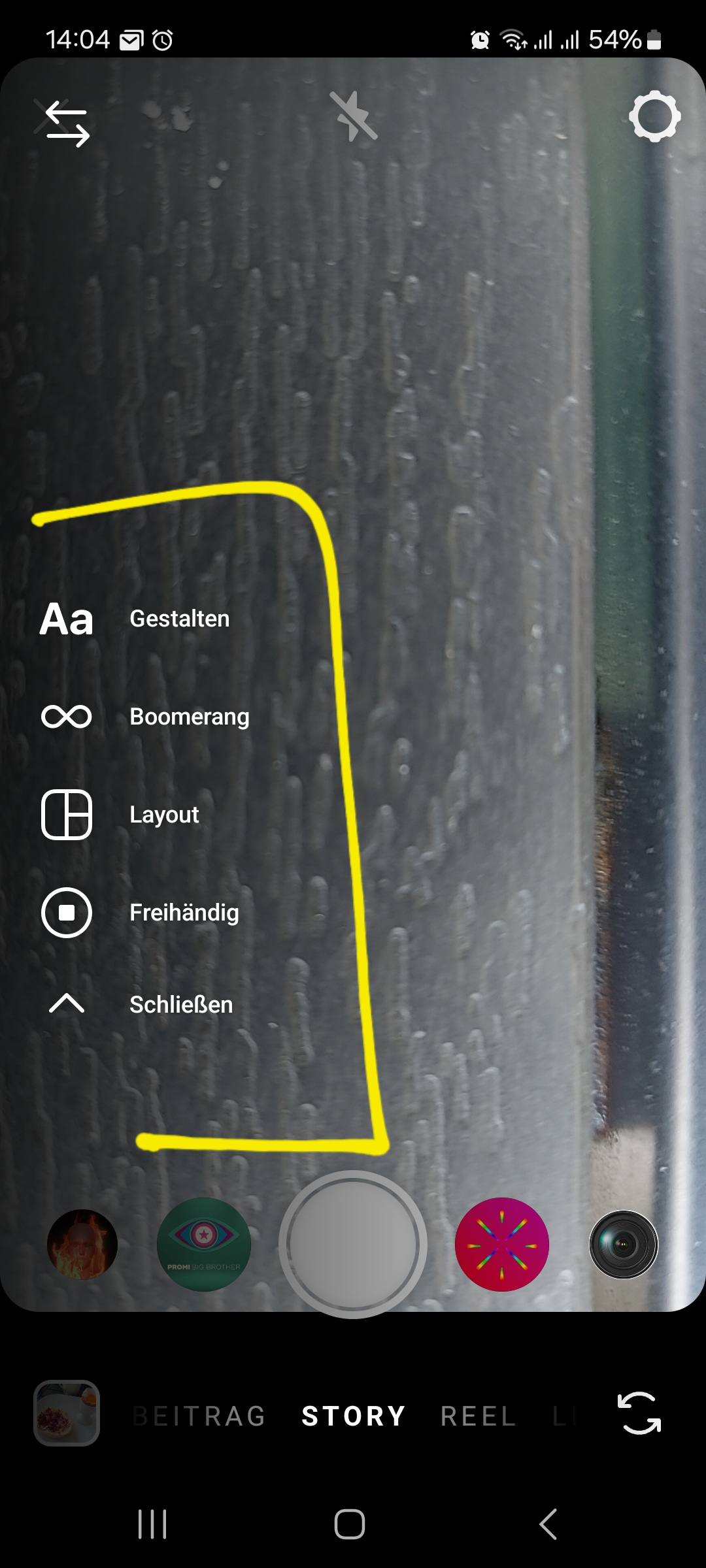Screen dimensions: 706x1568
Task: Choose the colorful burst effect filter
Action: pyautogui.click(x=502, y=1244)
